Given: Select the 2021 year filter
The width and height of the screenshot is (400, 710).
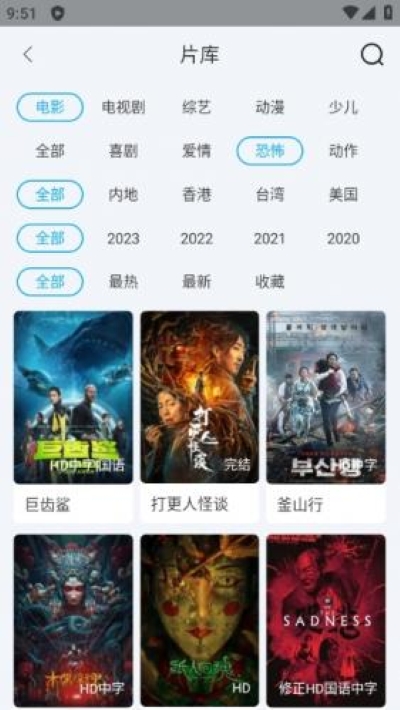Looking at the screenshot, I should tap(269, 238).
